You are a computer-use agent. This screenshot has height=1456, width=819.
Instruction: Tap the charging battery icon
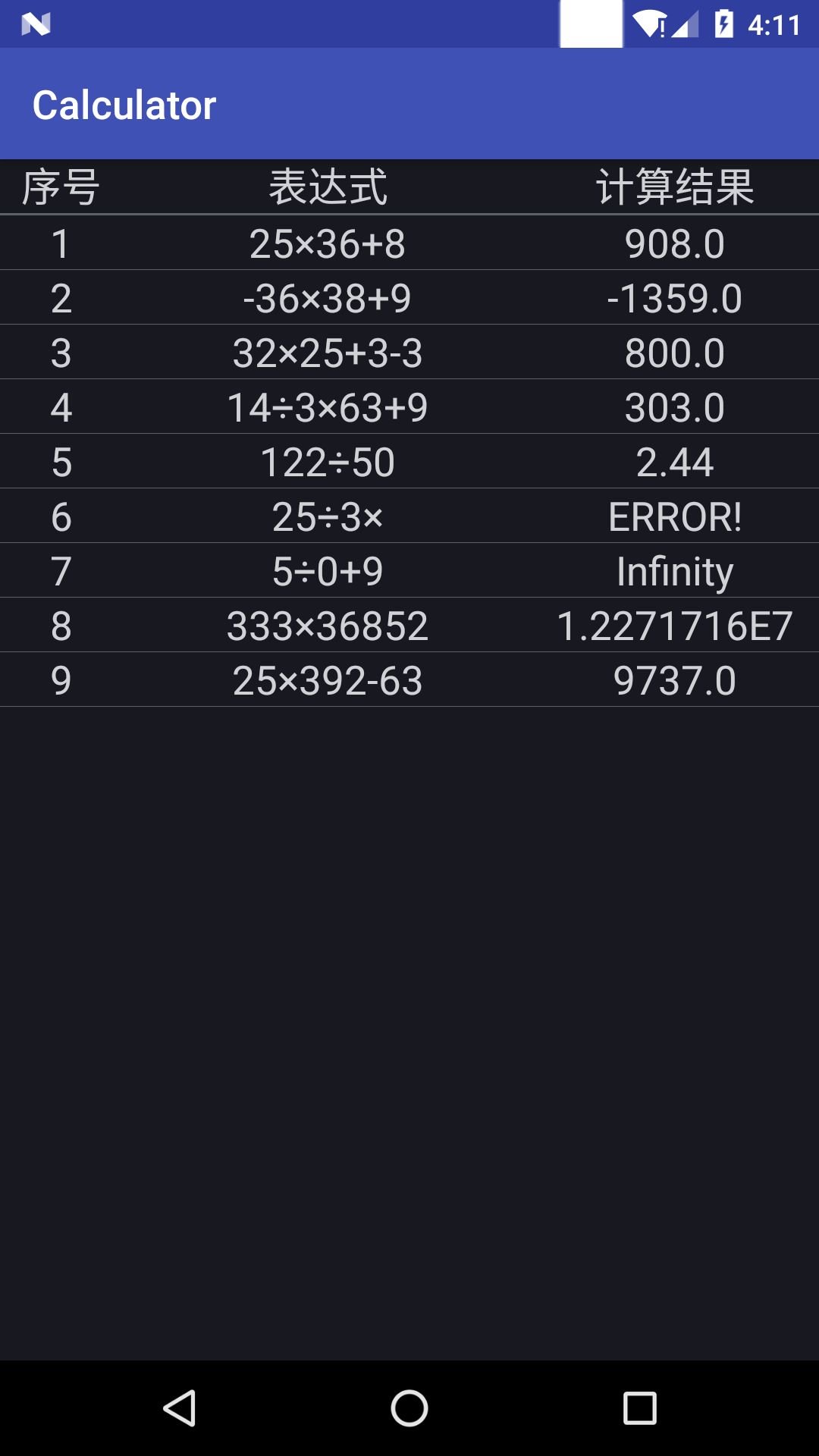pyautogui.click(x=723, y=23)
